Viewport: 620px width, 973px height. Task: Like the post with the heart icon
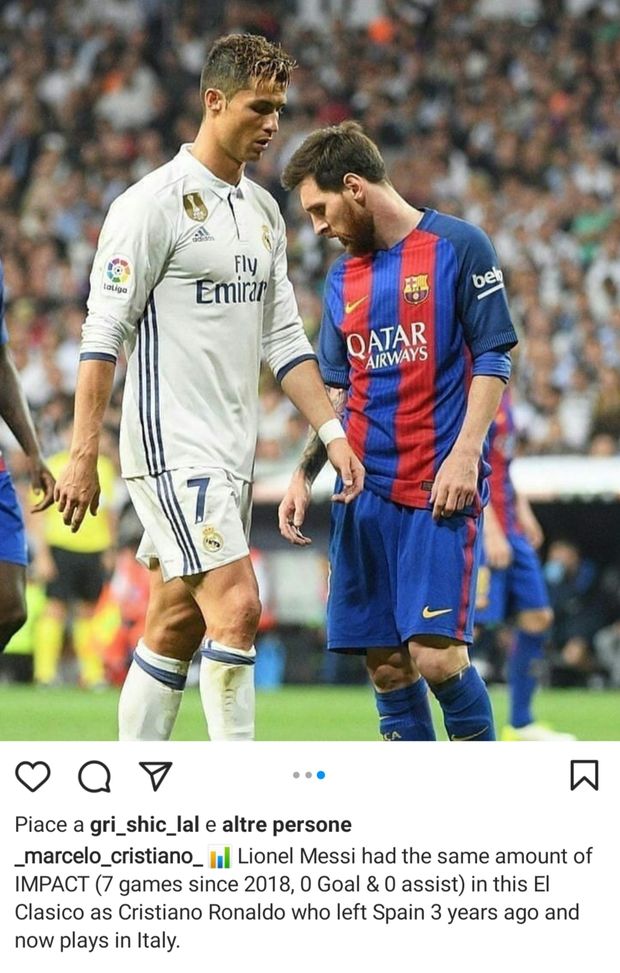(33, 775)
